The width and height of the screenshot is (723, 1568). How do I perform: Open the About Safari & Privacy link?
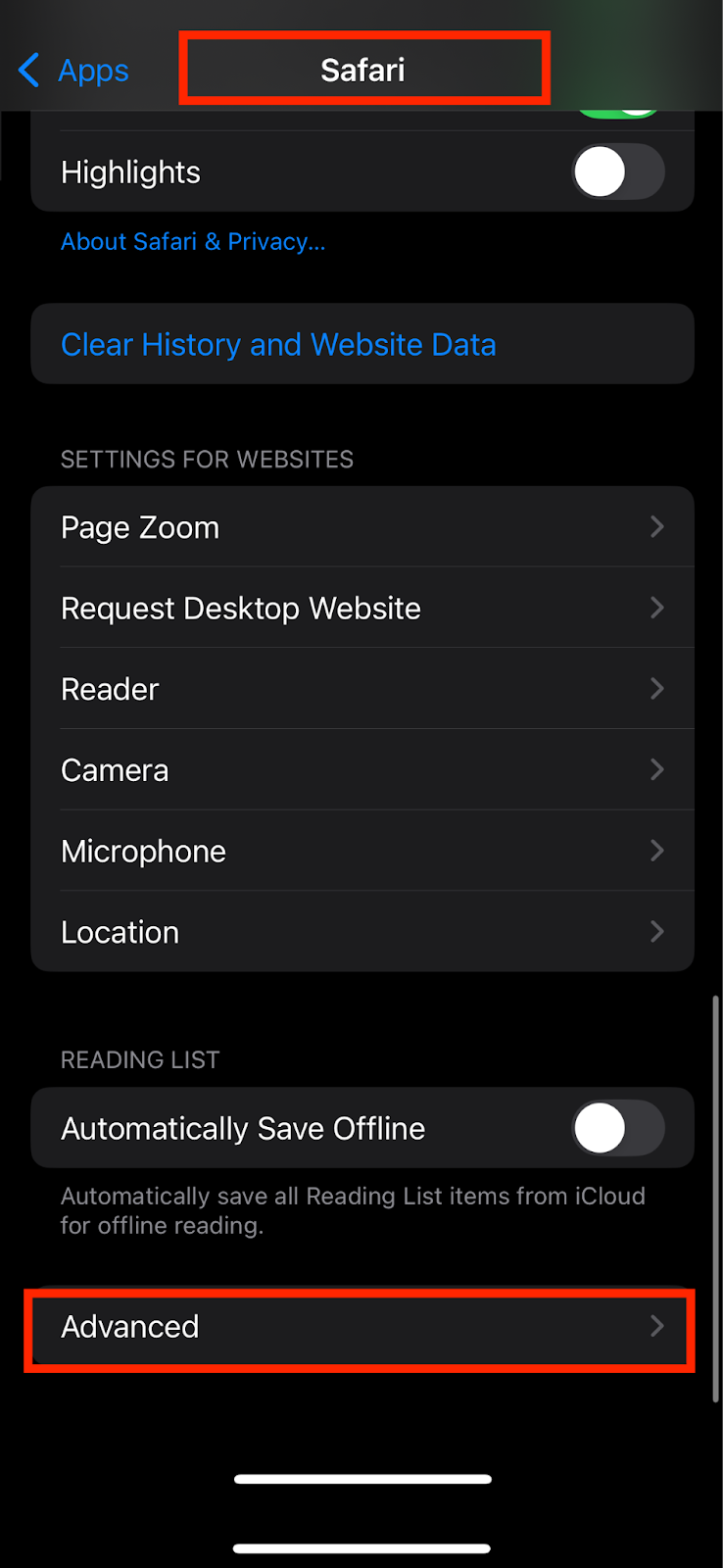192,241
